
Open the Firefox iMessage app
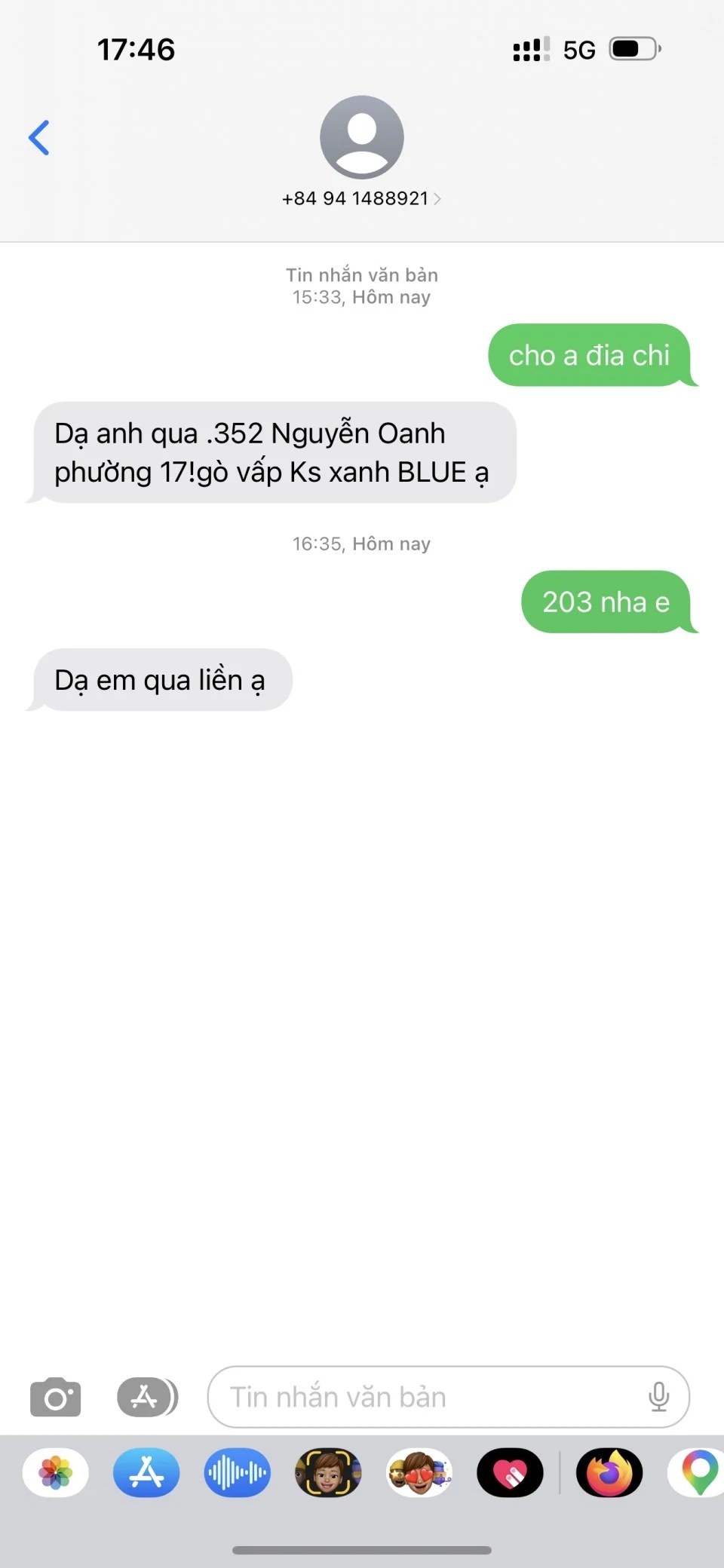pyautogui.click(x=609, y=1472)
